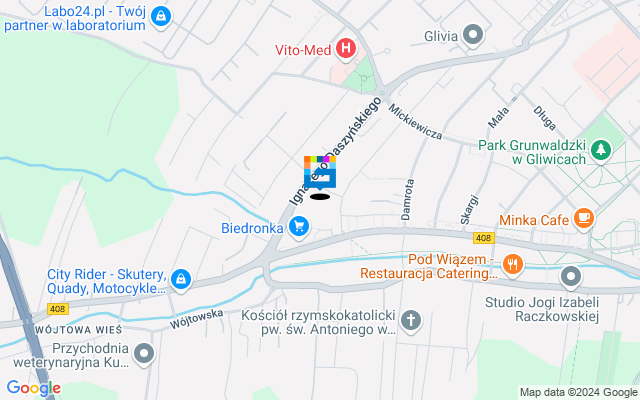
Task: Tap the Labo24.pl shop marker
Action: coord(161,15)
